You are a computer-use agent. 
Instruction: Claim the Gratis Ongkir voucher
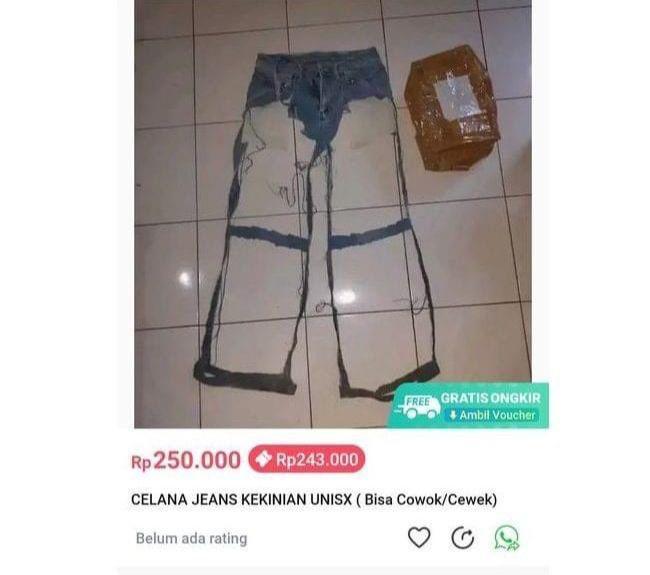pyautogui.click(x=491, y=415)
